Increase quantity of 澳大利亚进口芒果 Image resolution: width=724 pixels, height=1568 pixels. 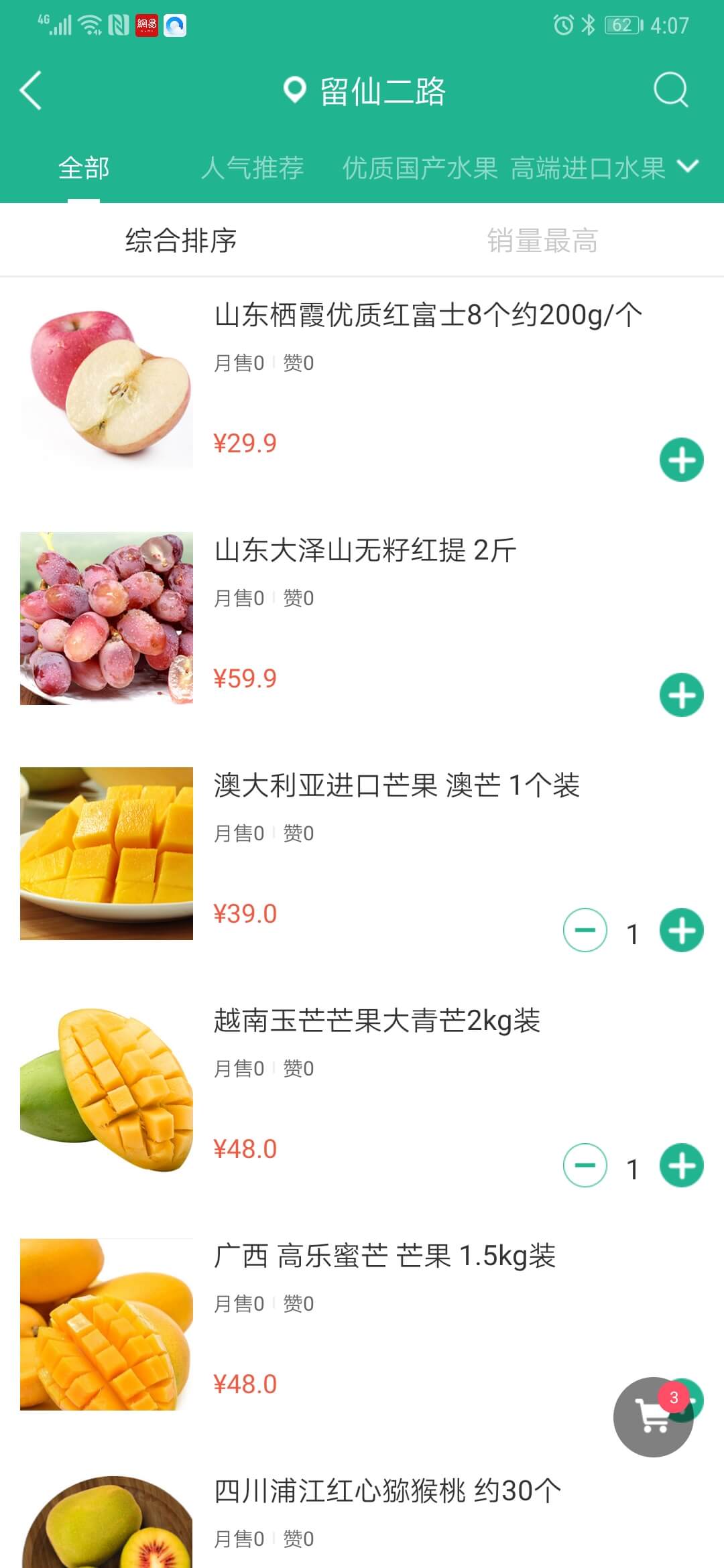(x=681, y=930)
